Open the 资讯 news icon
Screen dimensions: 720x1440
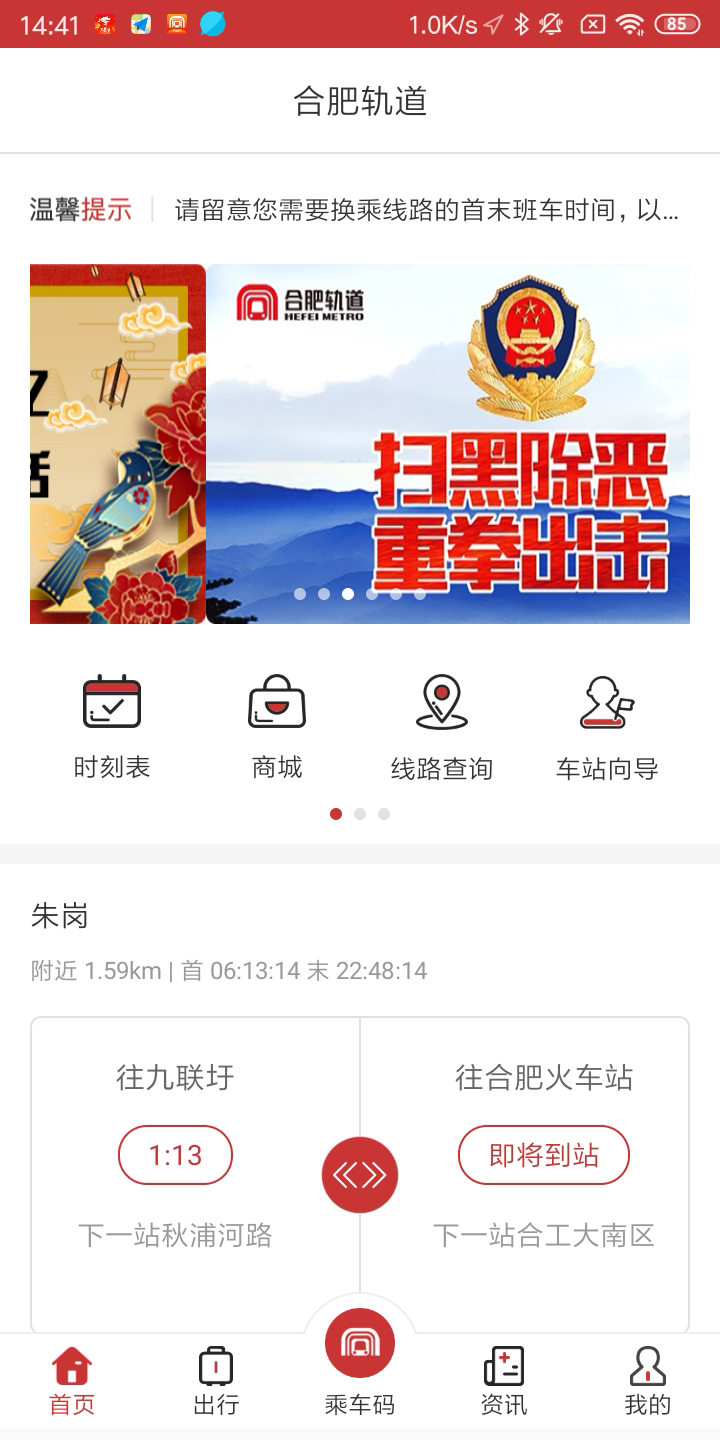click(504, 1380)
